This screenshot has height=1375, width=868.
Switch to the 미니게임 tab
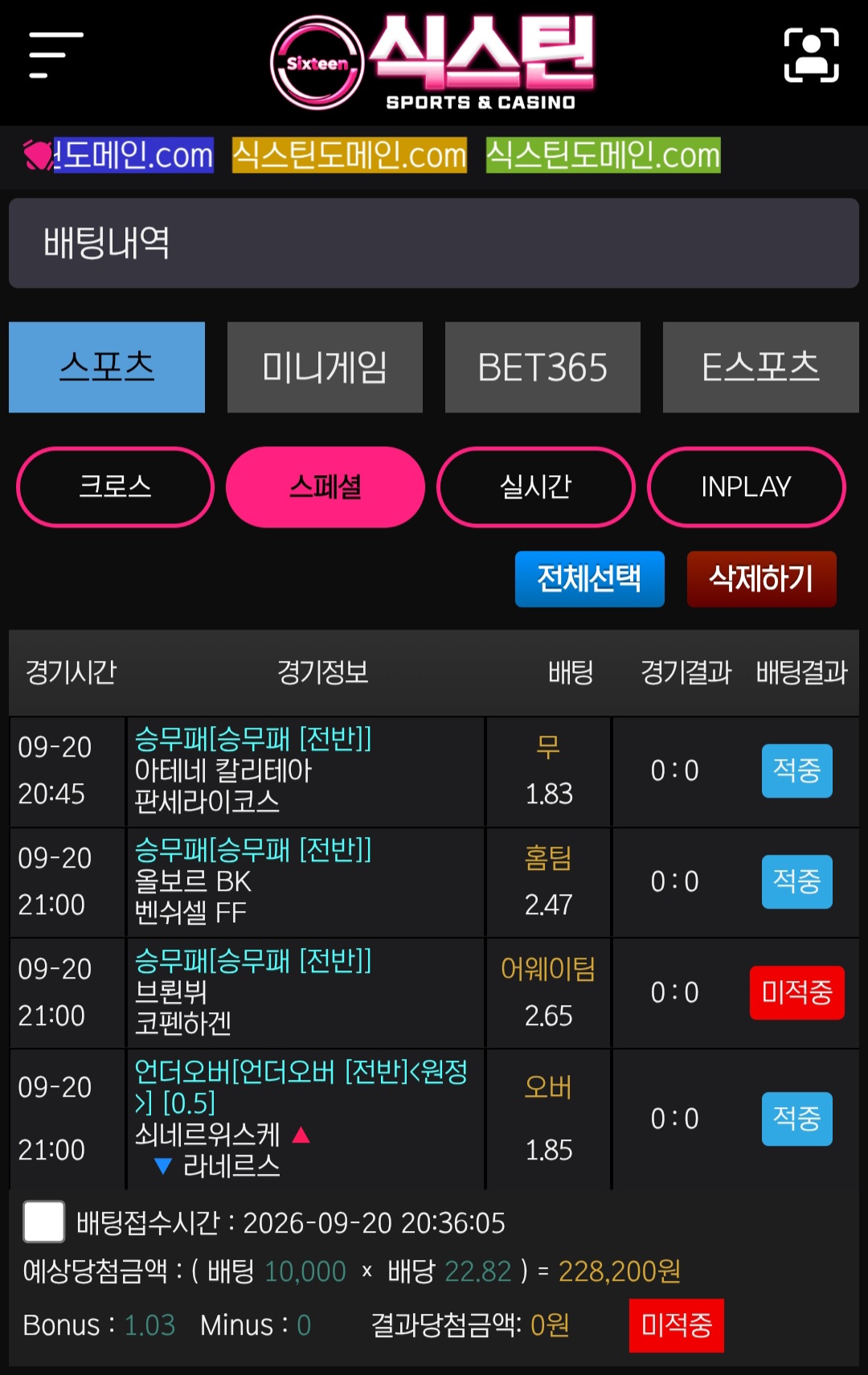click(x=325, y=367)
